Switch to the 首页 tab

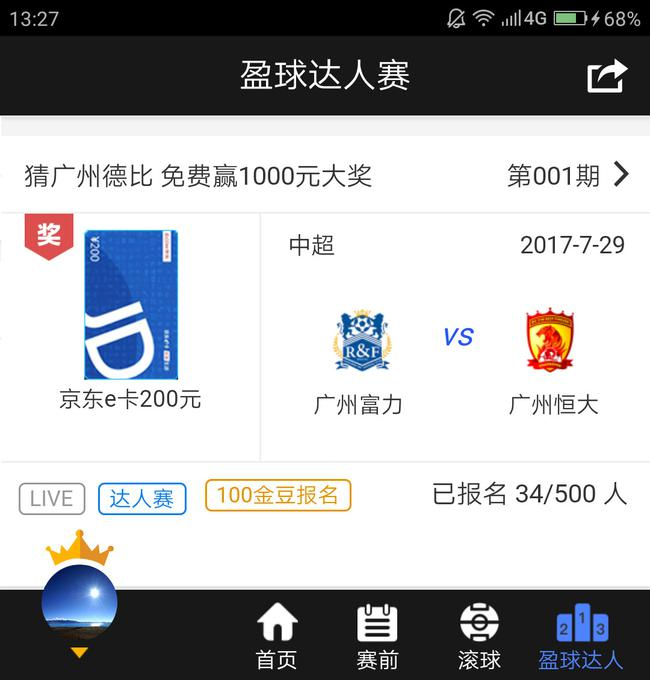[277, 636]
